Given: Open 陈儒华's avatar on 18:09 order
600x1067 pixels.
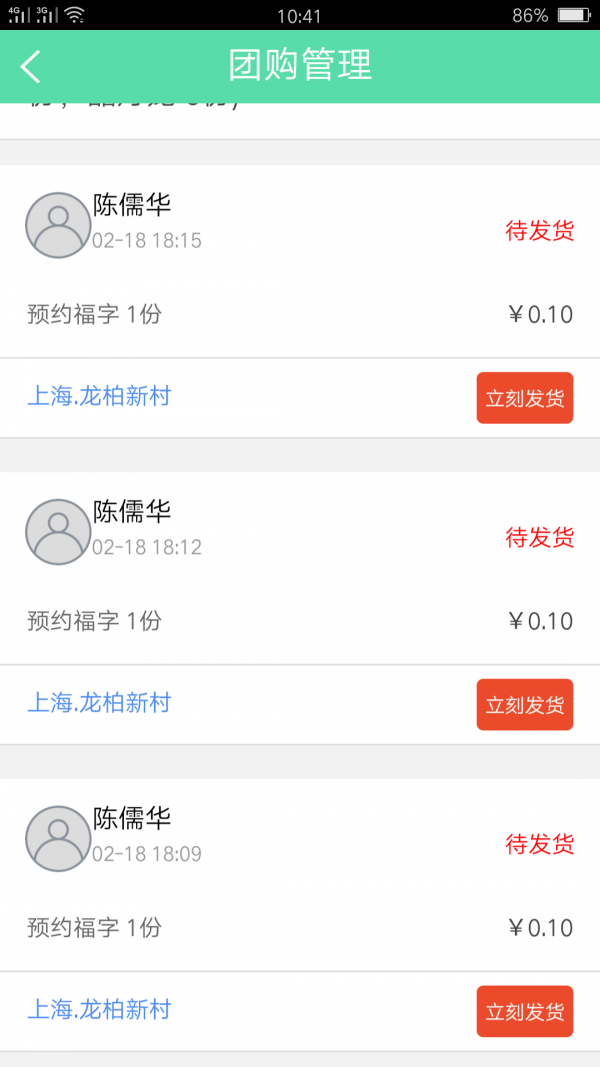Looking at the screenshot, I should pos(58,839).
